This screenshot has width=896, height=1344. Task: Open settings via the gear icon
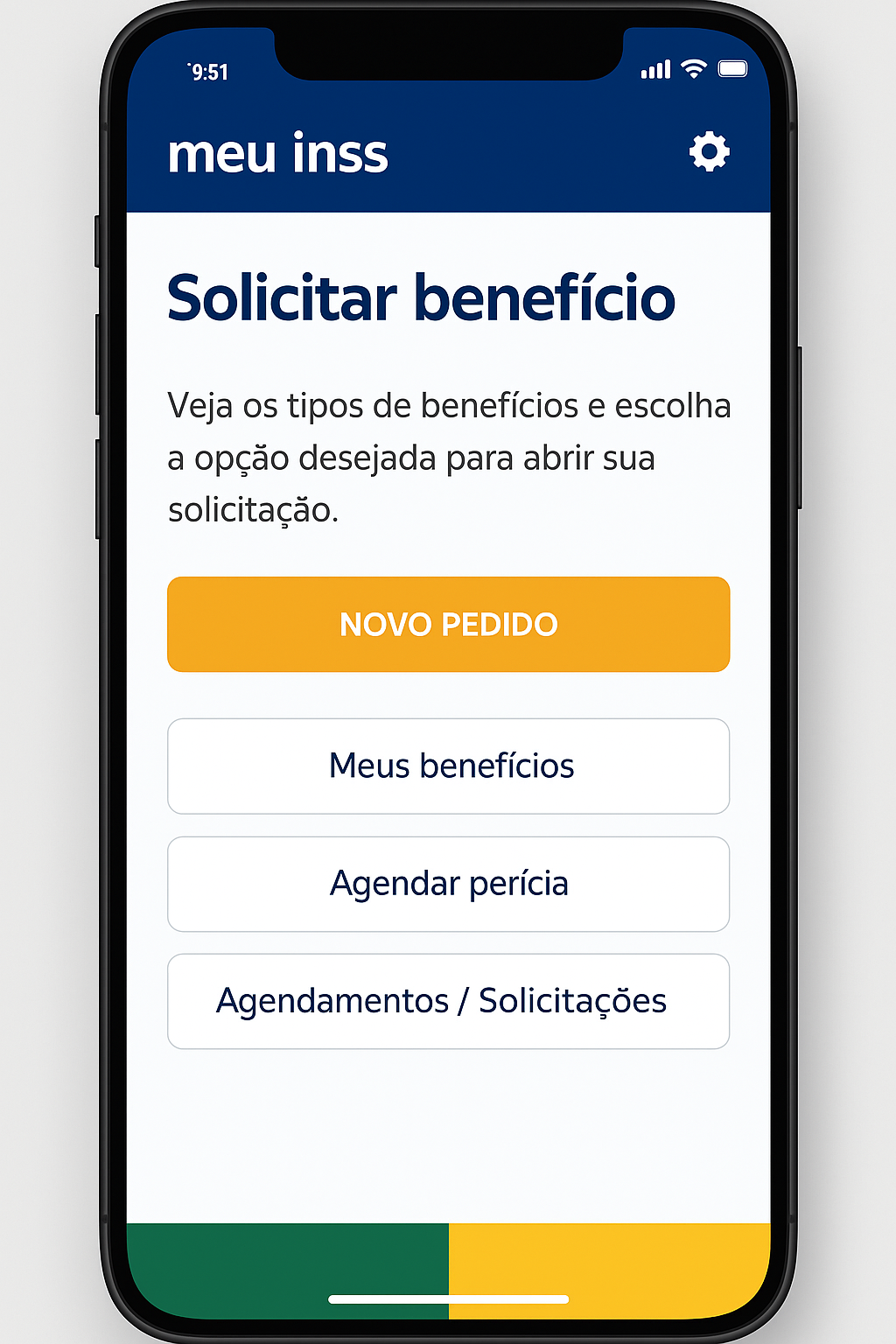click(710, 150)
